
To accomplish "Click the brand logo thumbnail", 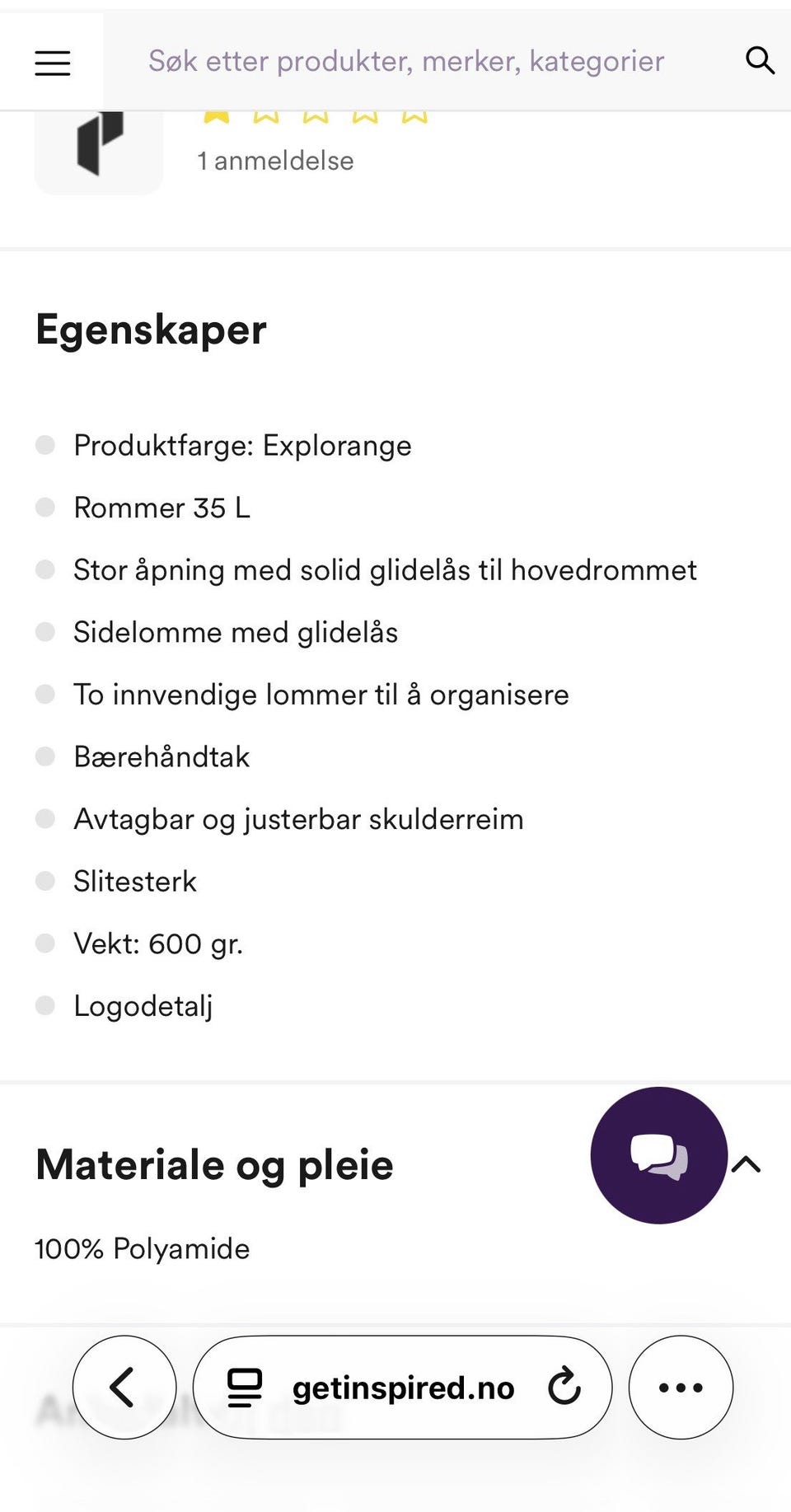I will click(x=98, y=147).
